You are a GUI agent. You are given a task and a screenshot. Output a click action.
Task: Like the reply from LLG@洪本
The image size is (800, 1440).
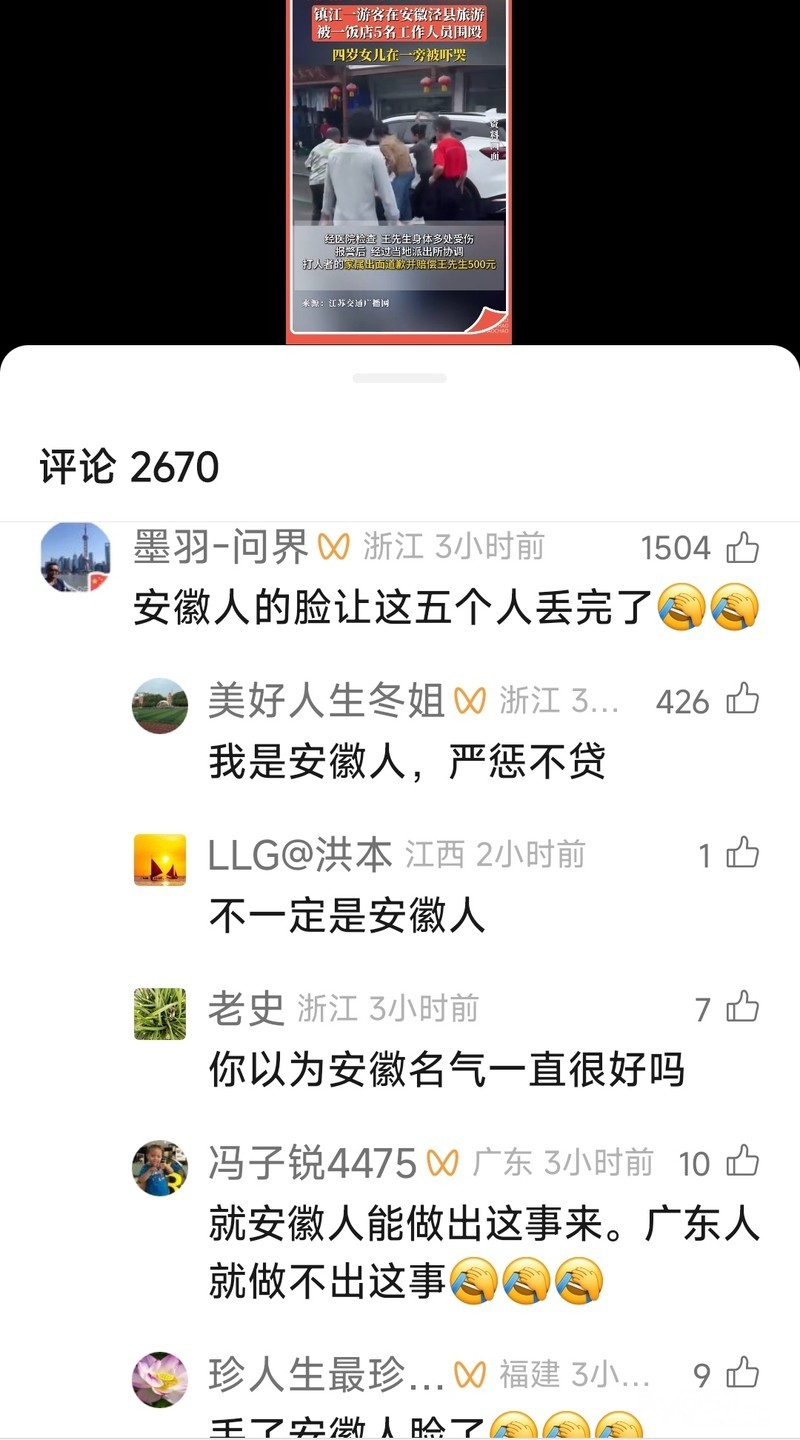742,855
